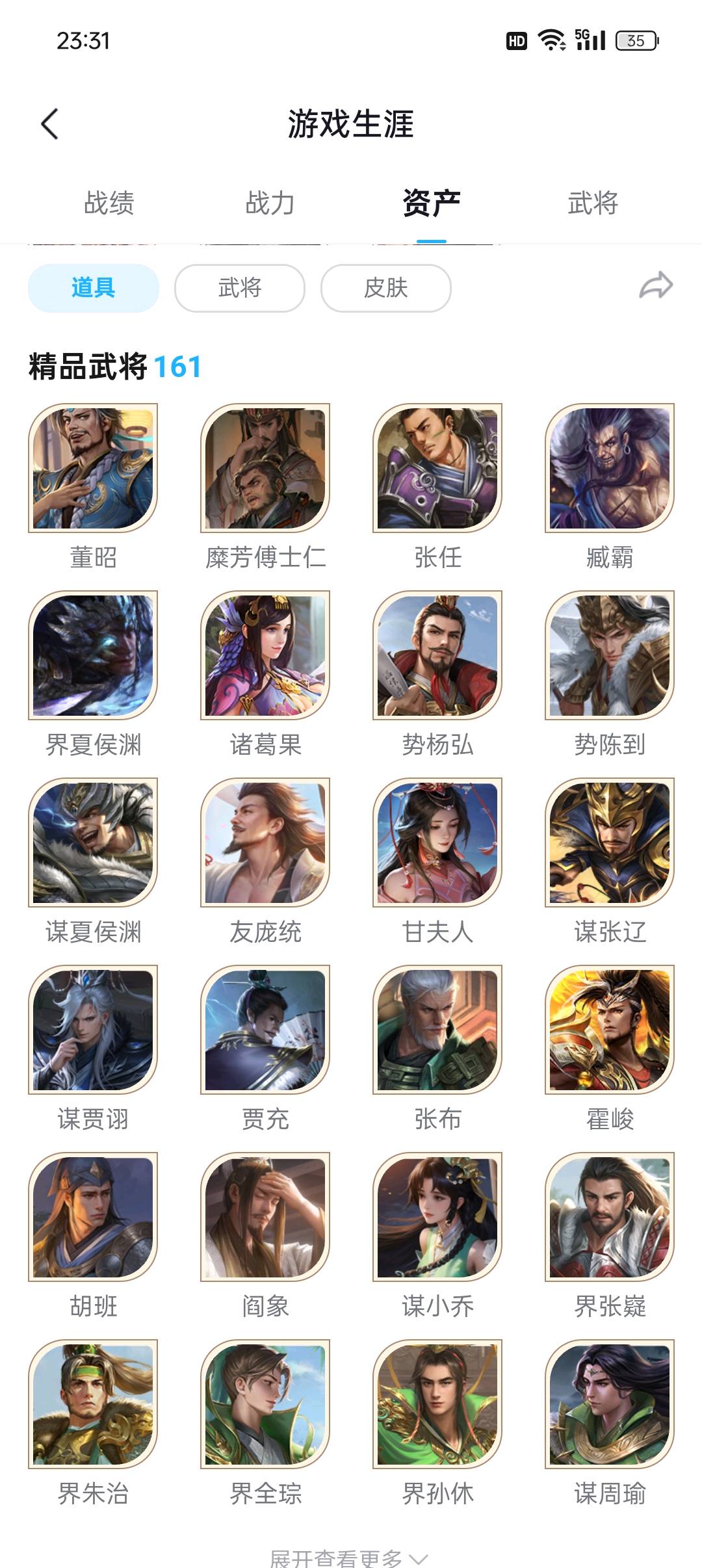
Task: View the 臧霸 hero
Action: click(610, 468)
